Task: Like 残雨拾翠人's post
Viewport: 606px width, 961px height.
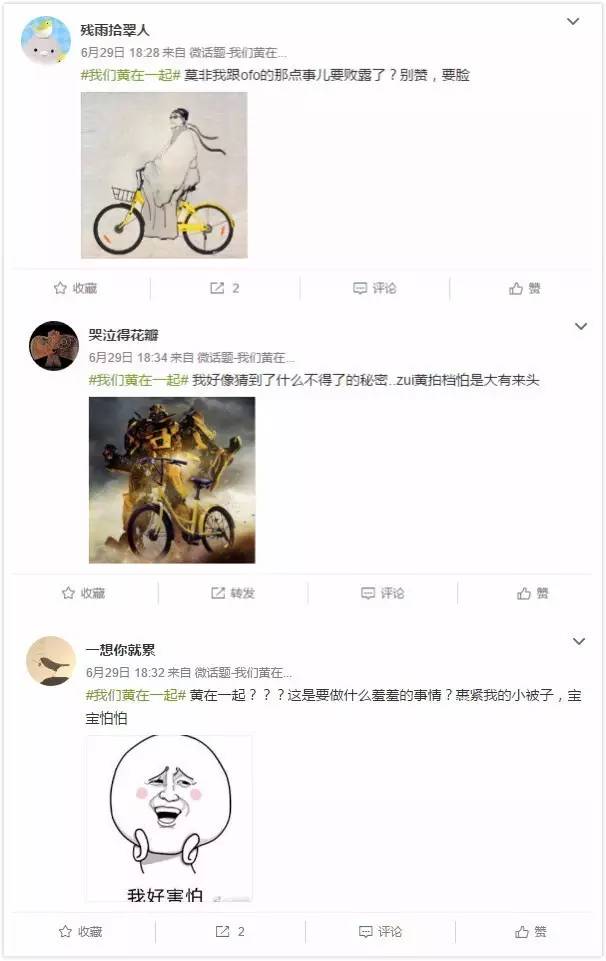Action: (x=524, y=288)
